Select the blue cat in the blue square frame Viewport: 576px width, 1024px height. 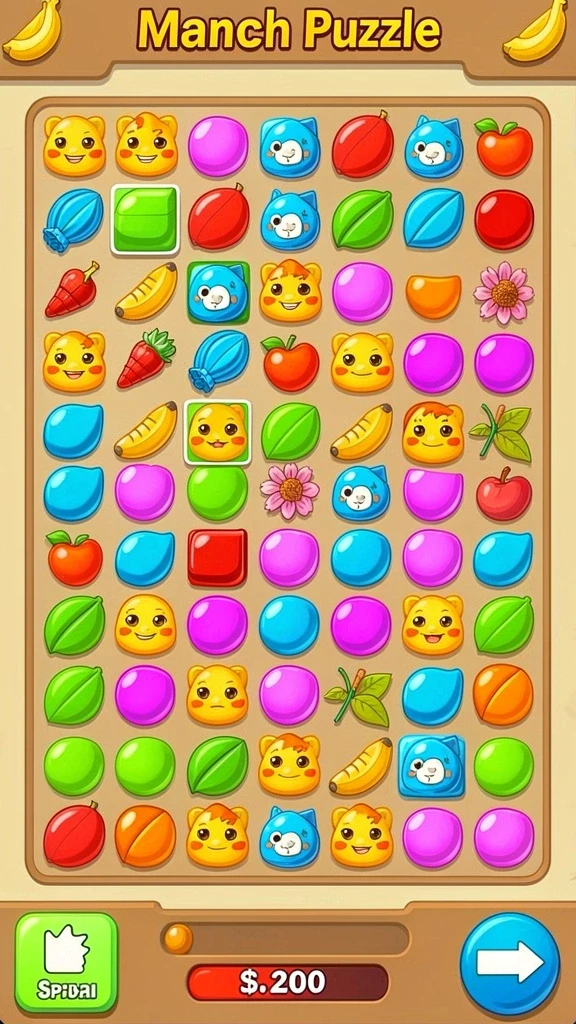click(432, 766)
